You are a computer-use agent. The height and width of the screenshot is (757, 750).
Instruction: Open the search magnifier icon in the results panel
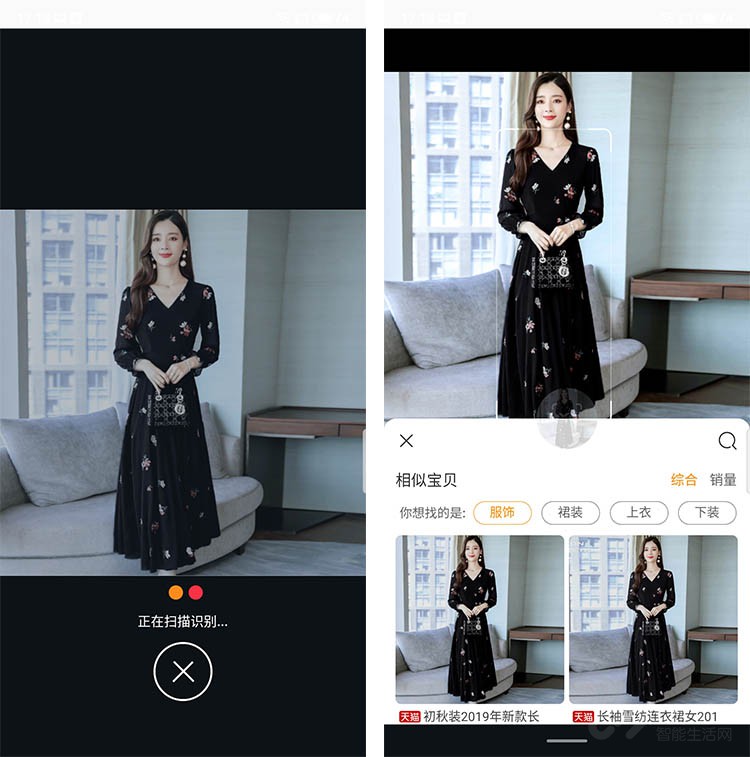point(727,441)
